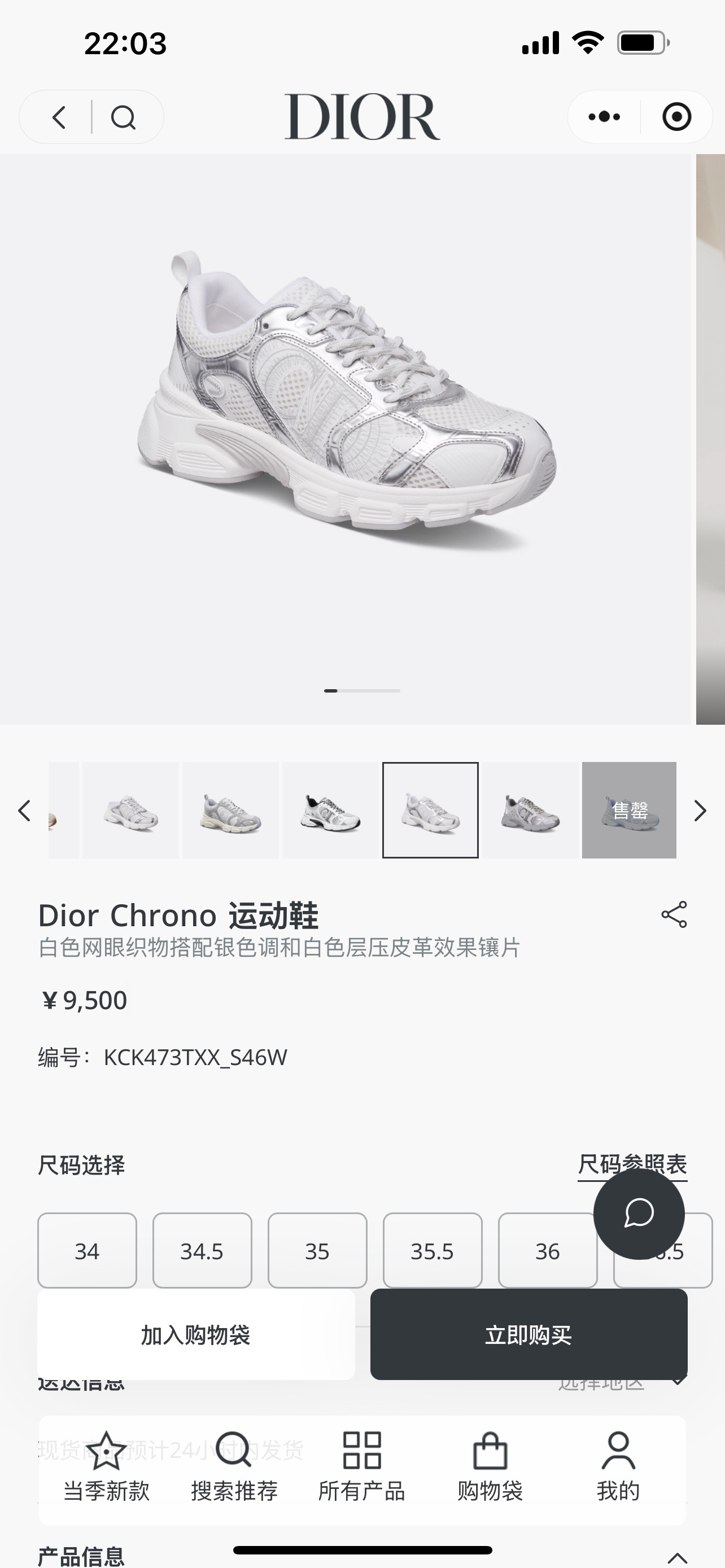The width and height of the screenshot is (725, 1568).
Task: Select size 35.5
Action: 432,1250
